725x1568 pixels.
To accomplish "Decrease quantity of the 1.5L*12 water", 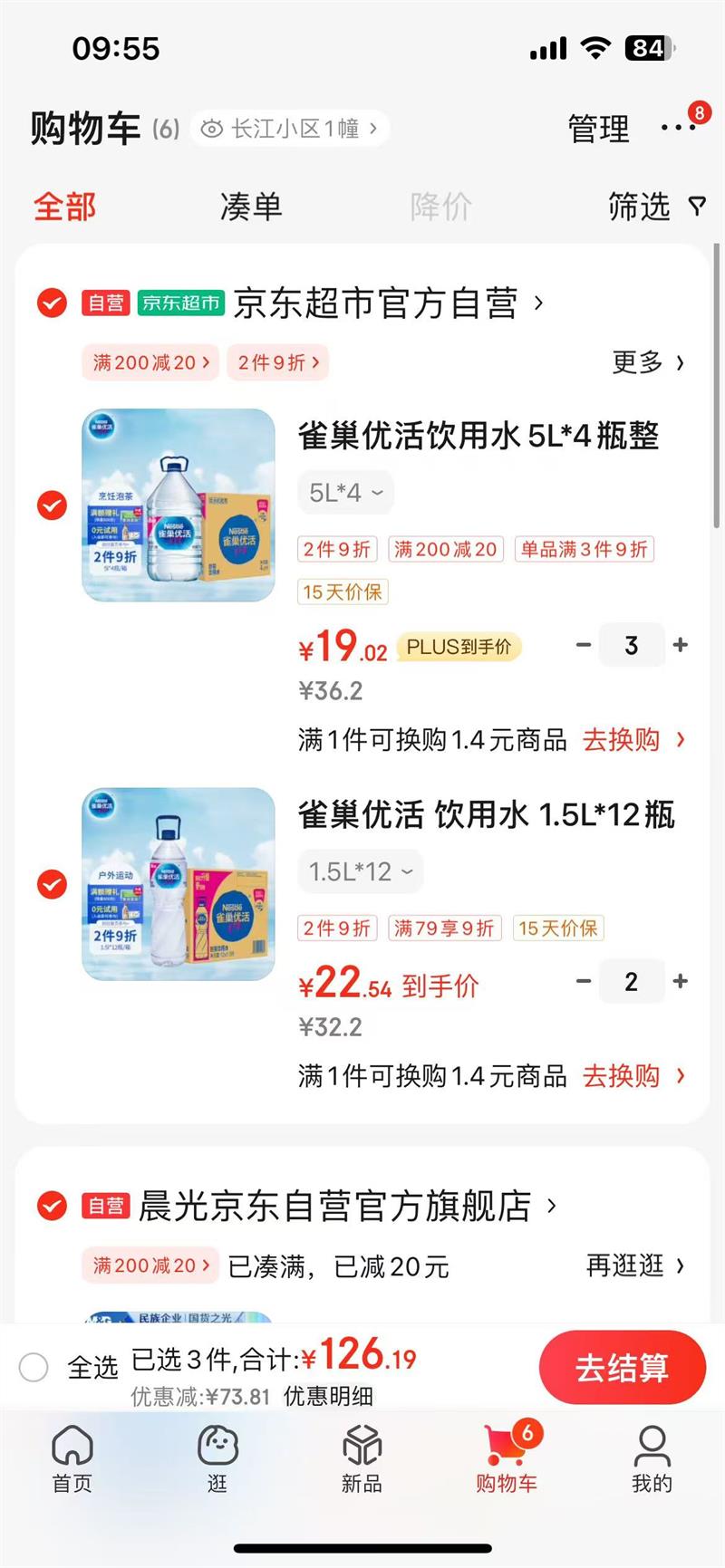I will click(x=584, y=981).
